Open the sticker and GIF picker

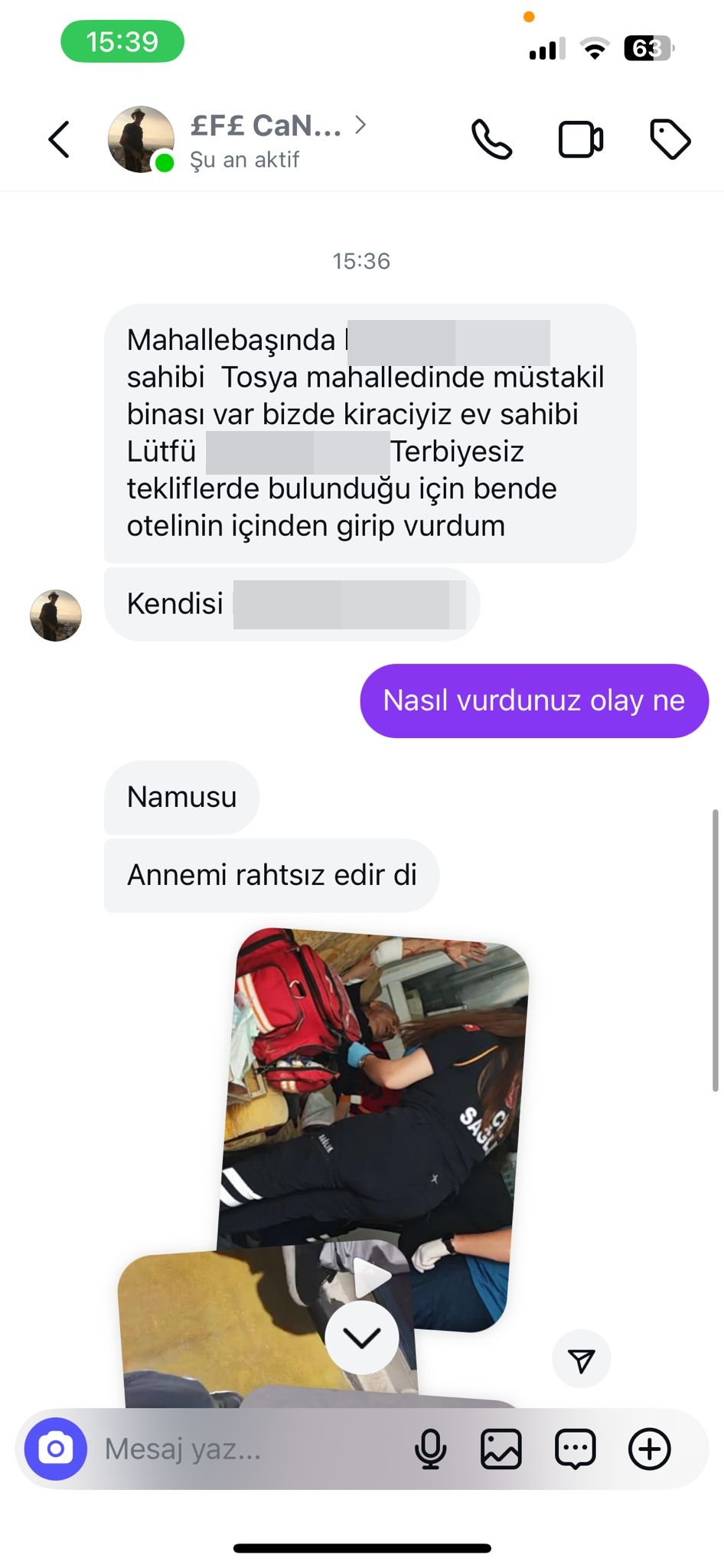575,1449
